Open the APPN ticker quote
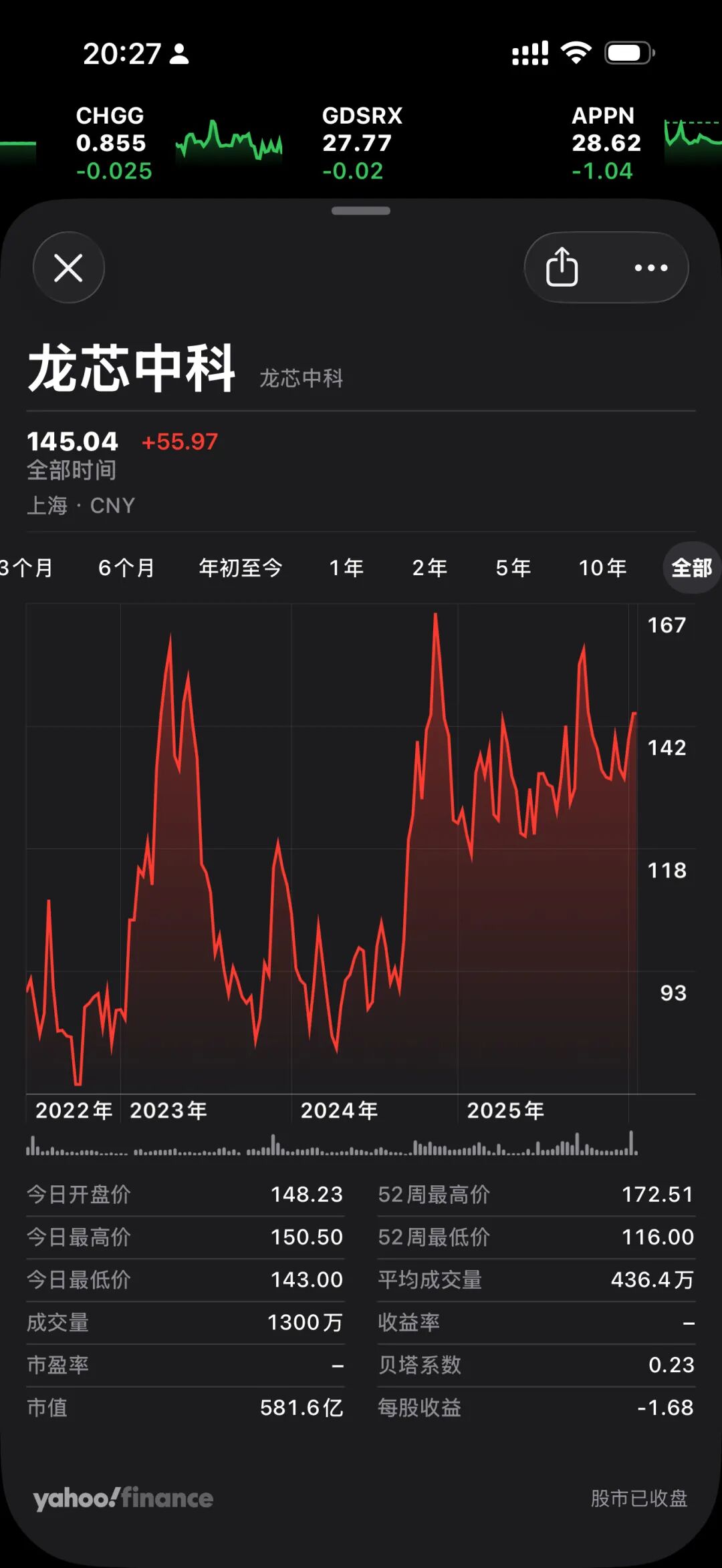 tap(606, 143)
